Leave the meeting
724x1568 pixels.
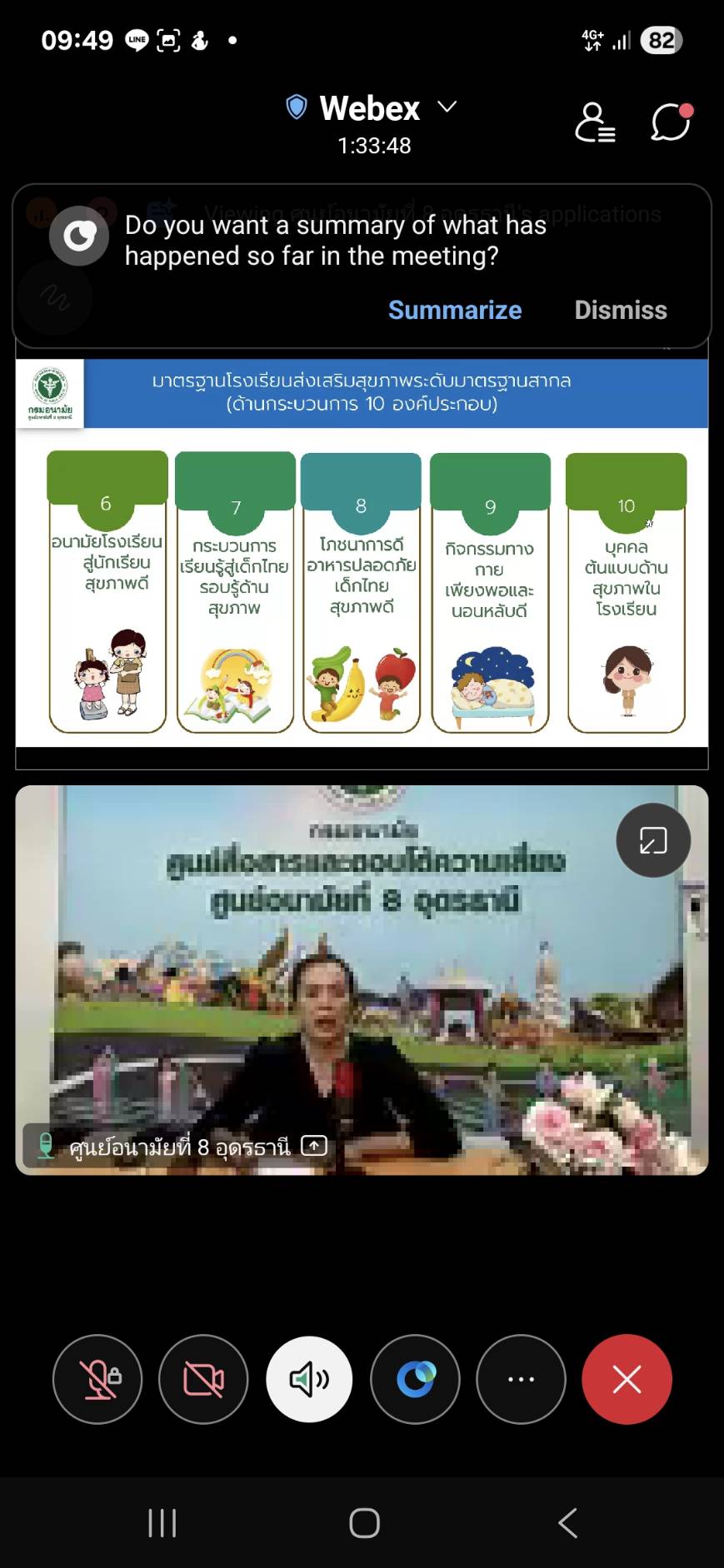[x=627, y=1380]
